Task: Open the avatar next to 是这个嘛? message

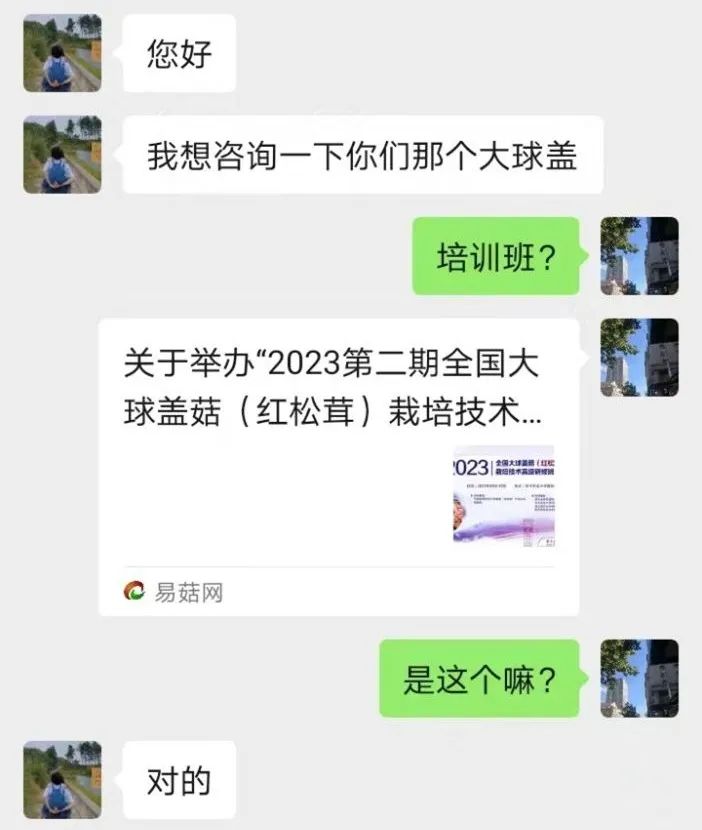Action: [x=639, y=678]
